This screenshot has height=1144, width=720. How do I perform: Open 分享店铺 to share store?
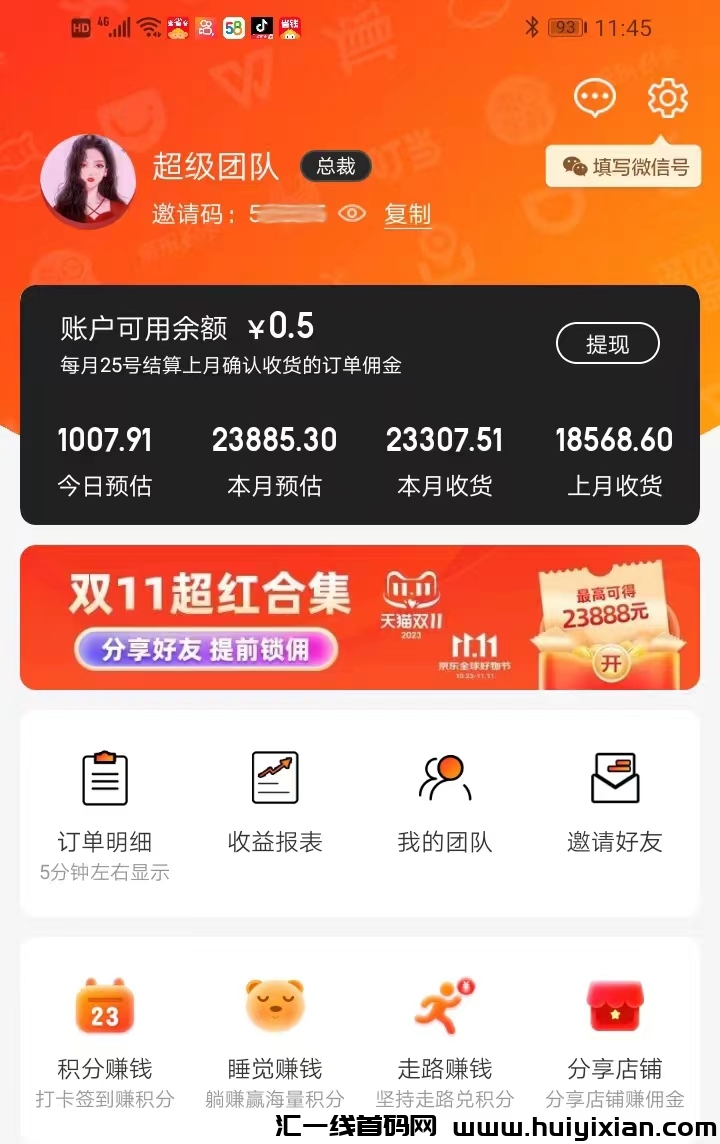pyautogui.click(x=615, y=1030)
